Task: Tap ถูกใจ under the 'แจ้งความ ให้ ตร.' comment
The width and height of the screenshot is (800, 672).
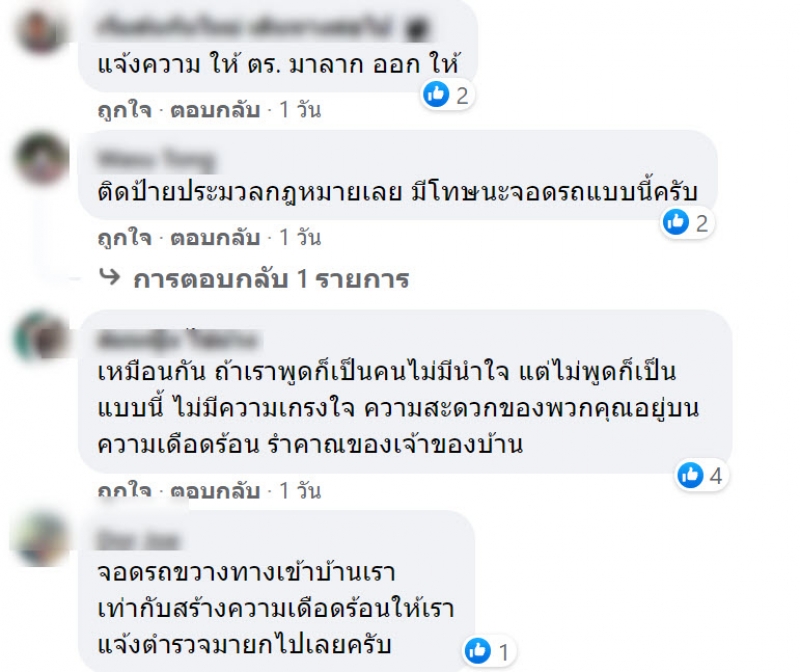Action: 124,110
